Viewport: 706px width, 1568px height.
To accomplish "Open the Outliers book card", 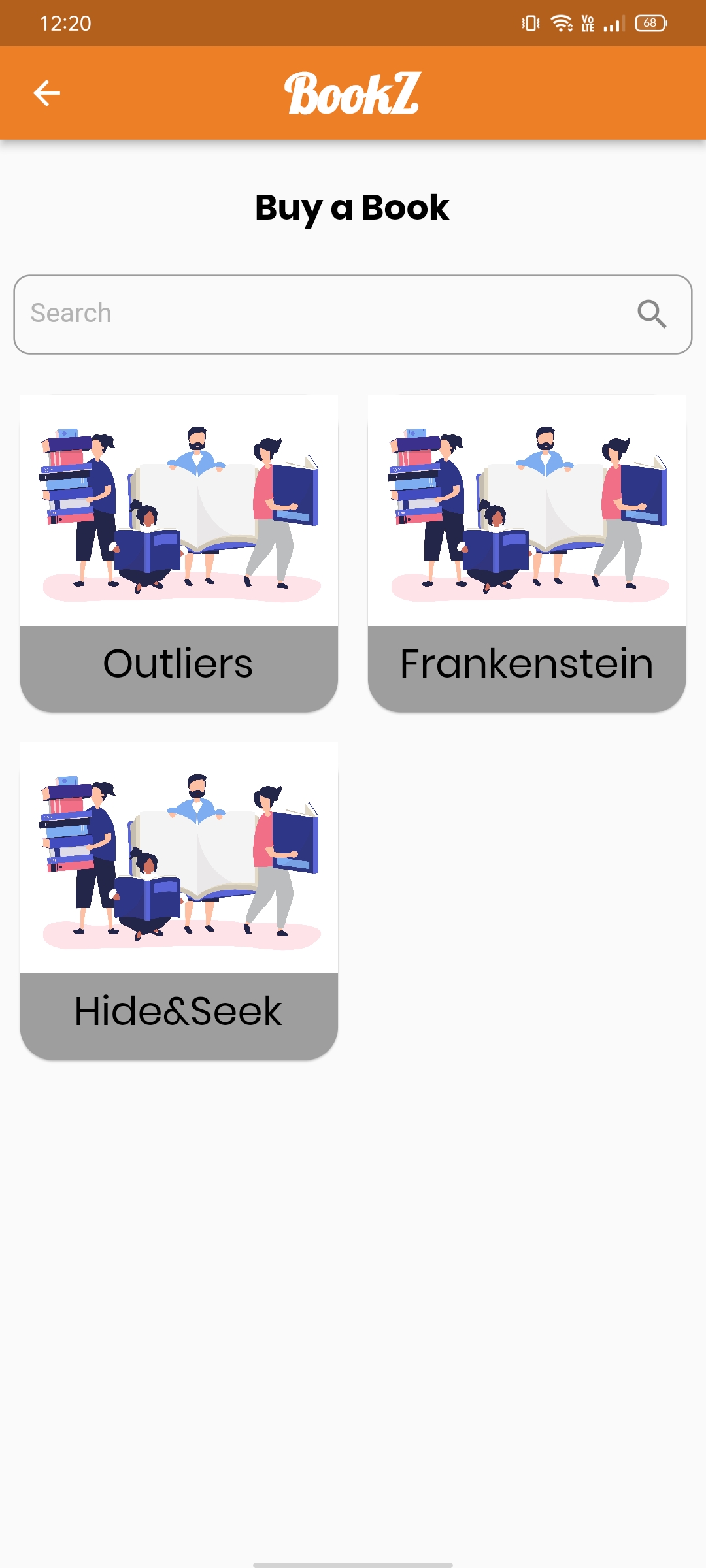I will 178,553.
